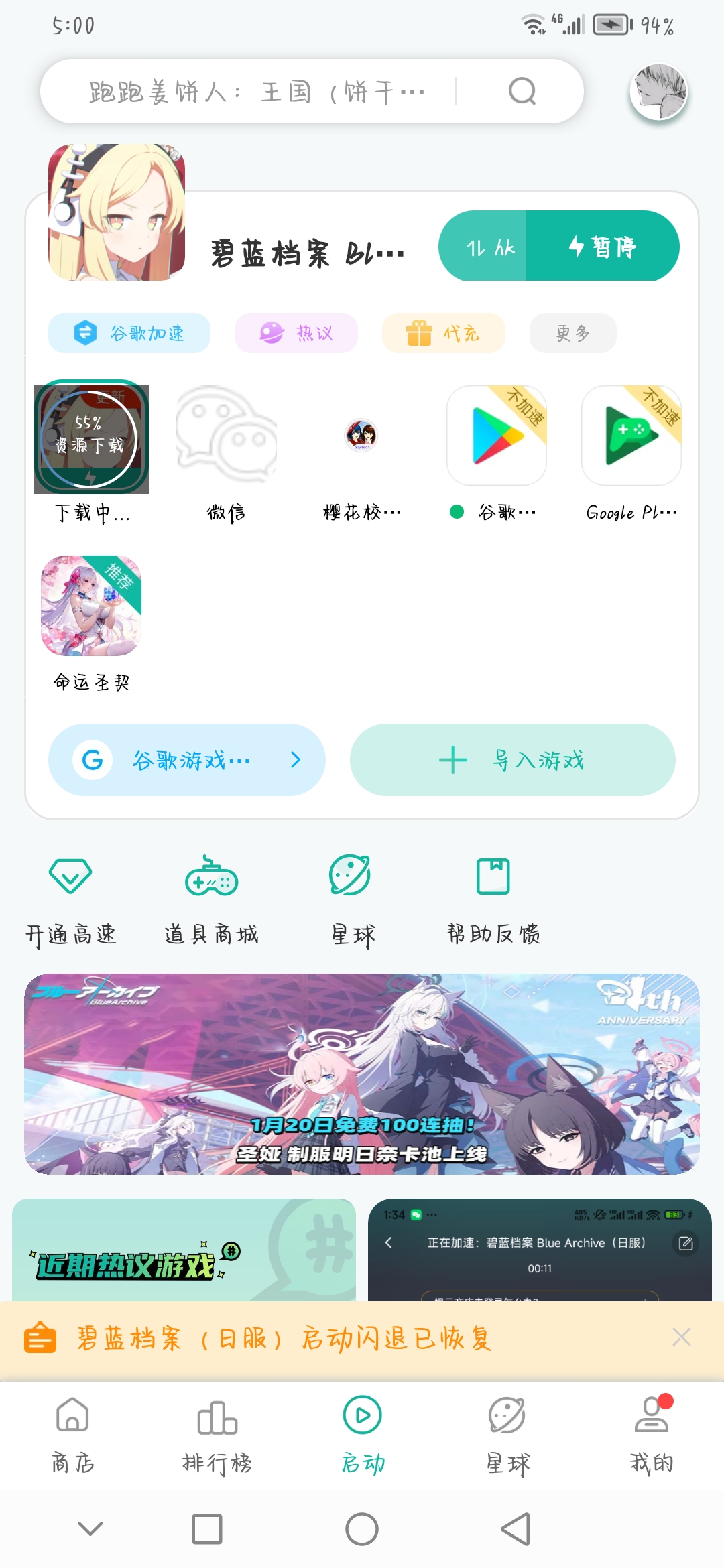Select the 谷歌加速 chip
Screen dimensions: 724x1568
129,333
